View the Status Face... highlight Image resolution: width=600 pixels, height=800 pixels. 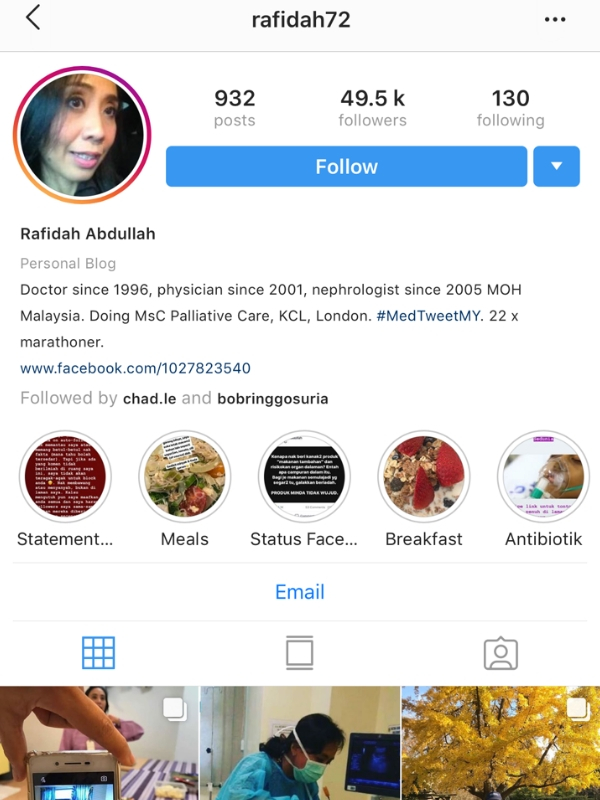[x=304, y=477]
